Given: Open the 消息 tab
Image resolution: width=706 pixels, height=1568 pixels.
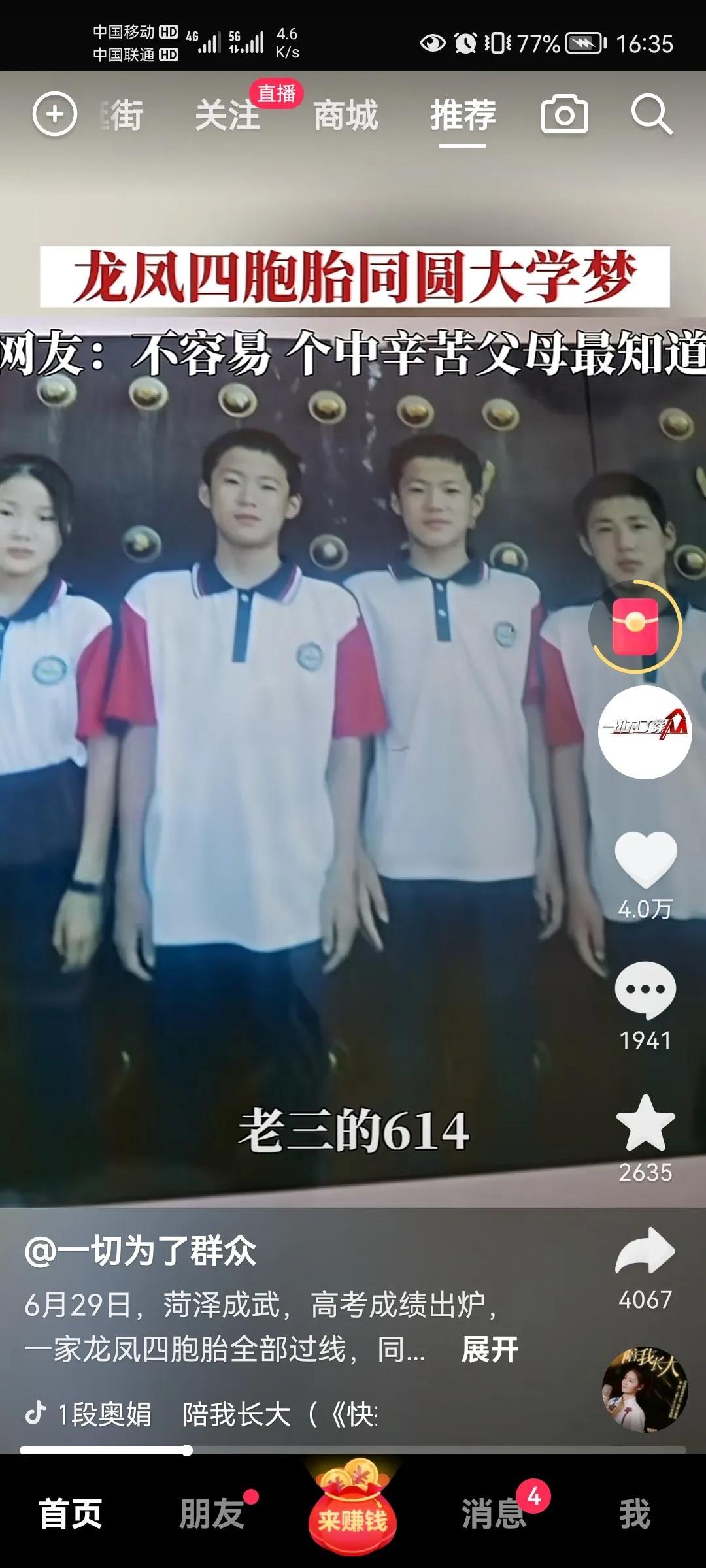Looking at the screenshot, I should pyautogui.click(x=494, y=1514).
